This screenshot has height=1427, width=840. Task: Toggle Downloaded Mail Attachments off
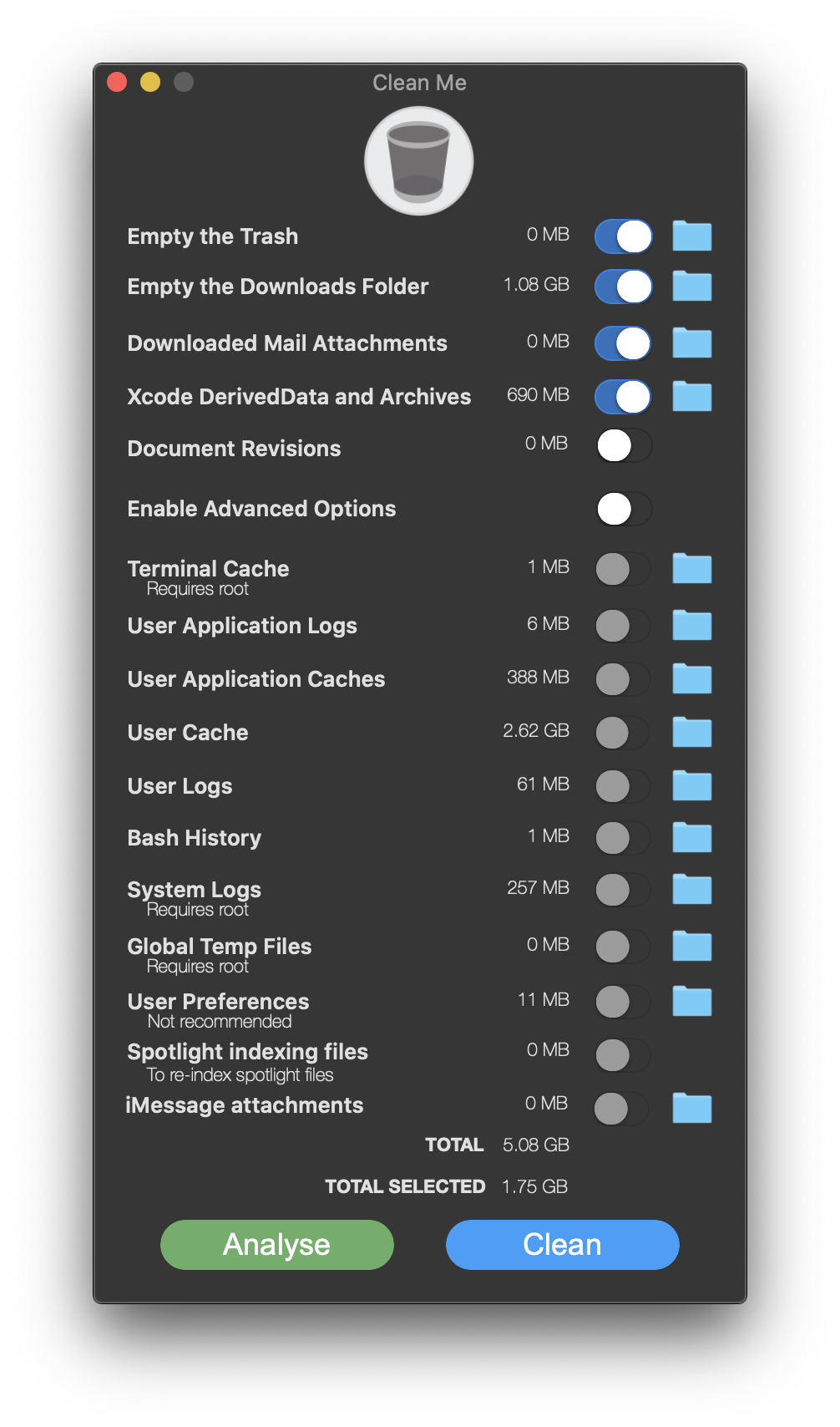[623, 343]
